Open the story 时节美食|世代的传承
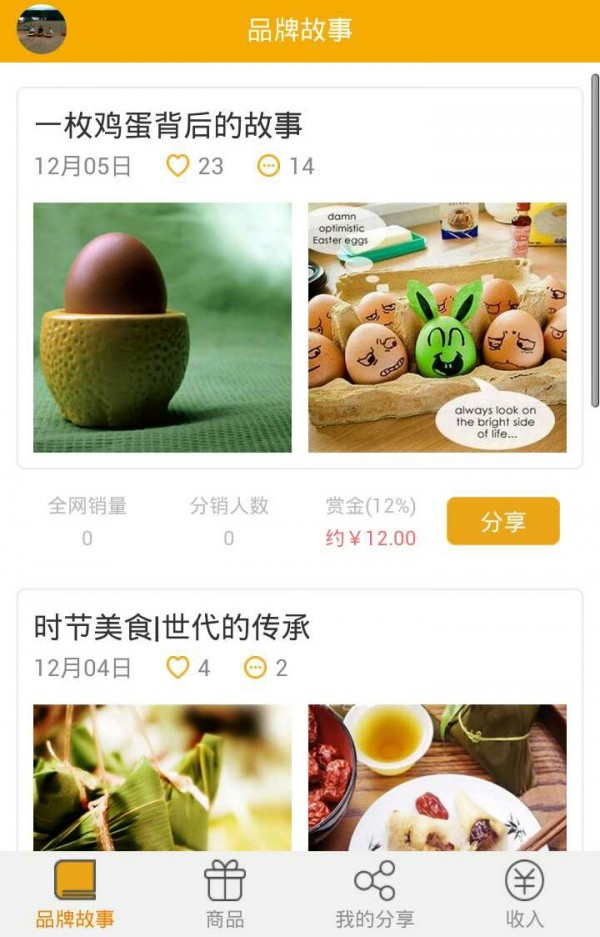The image size is (600, 937). (172, 627)
